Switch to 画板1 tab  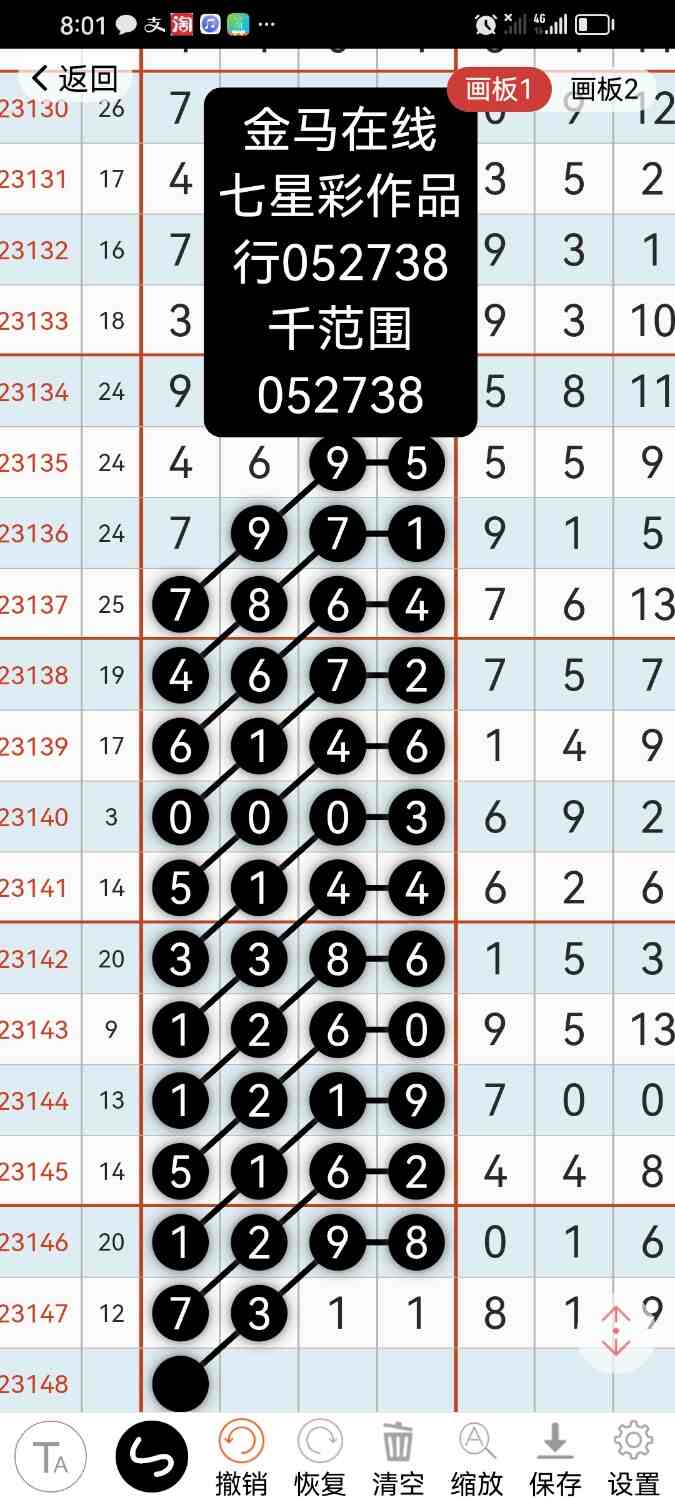499,90
